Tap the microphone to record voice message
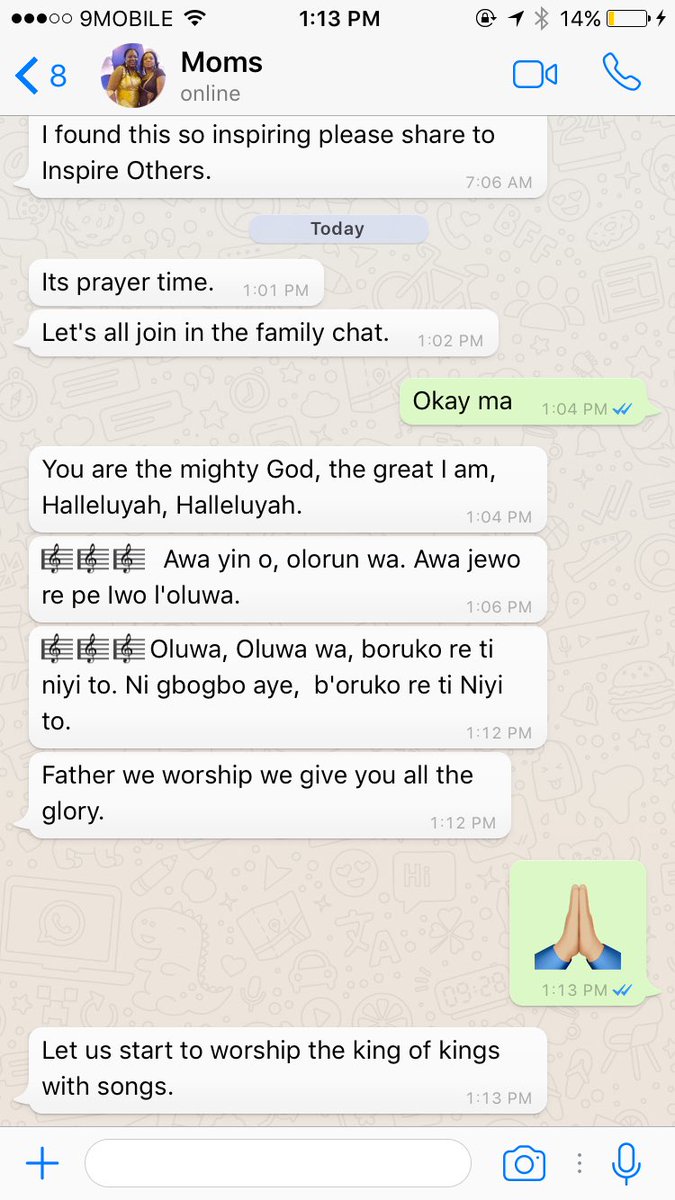Image resolution: width=675 pixels, height=1200 pixels. 626,1163
